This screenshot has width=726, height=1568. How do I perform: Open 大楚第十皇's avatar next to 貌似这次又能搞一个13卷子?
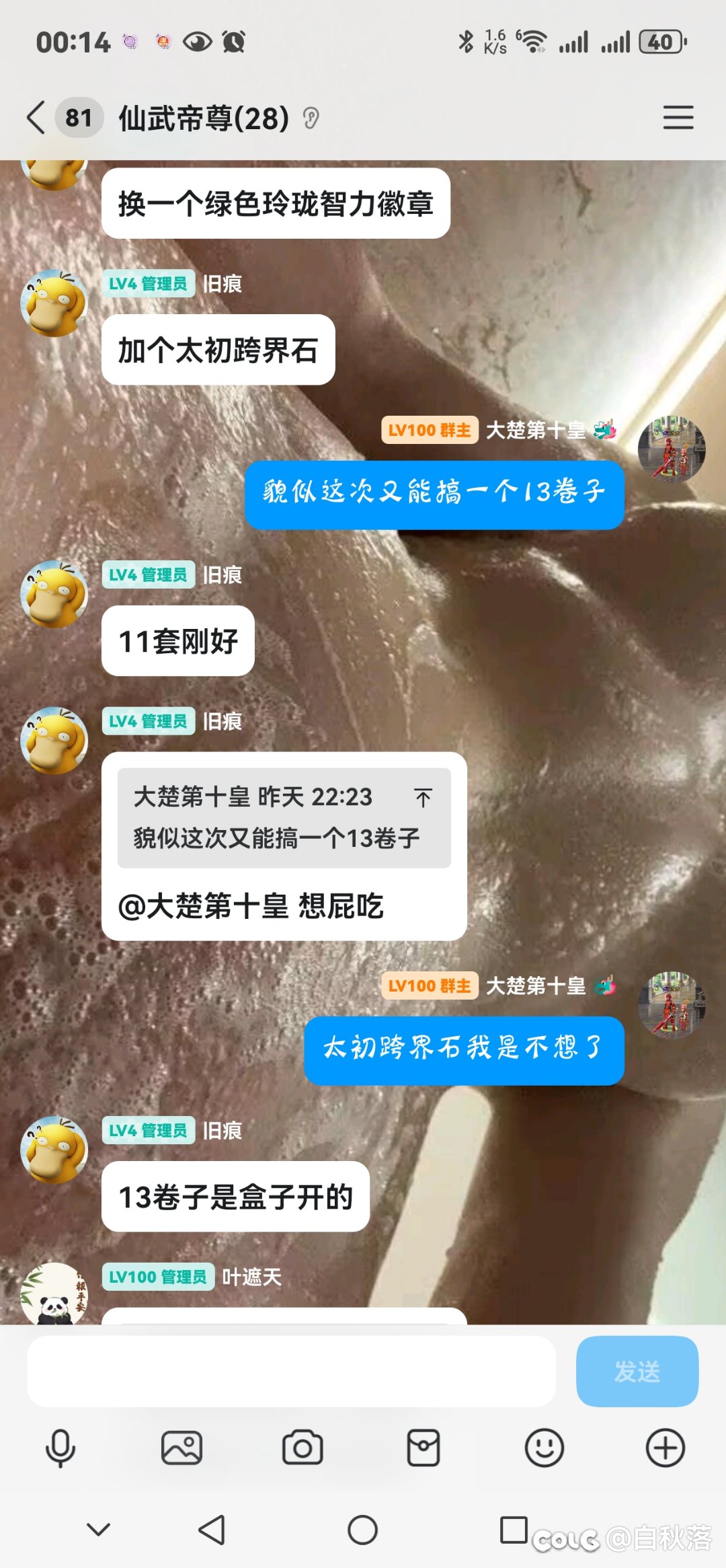[671, 449]
